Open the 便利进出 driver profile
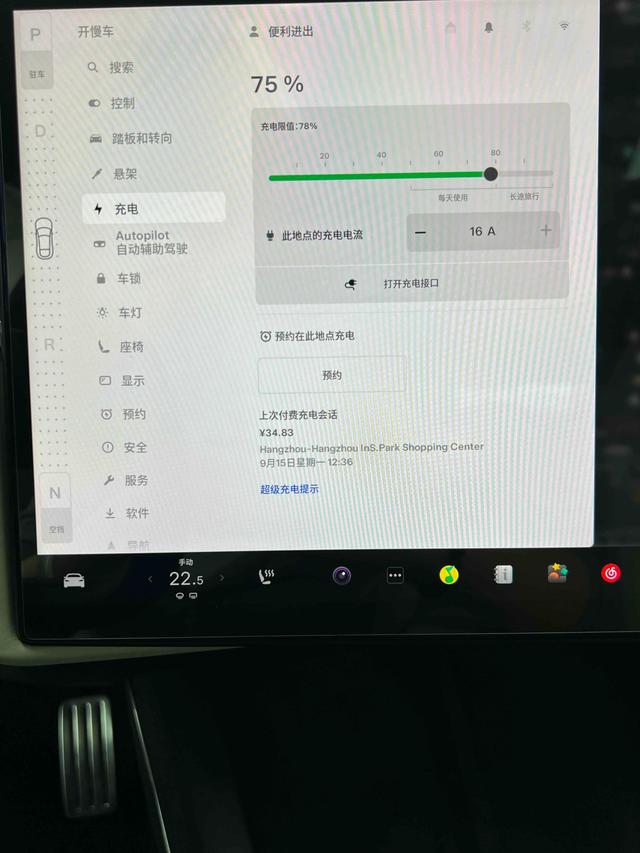The width and height of the screenshot is (640, 853). coord(290,31)
